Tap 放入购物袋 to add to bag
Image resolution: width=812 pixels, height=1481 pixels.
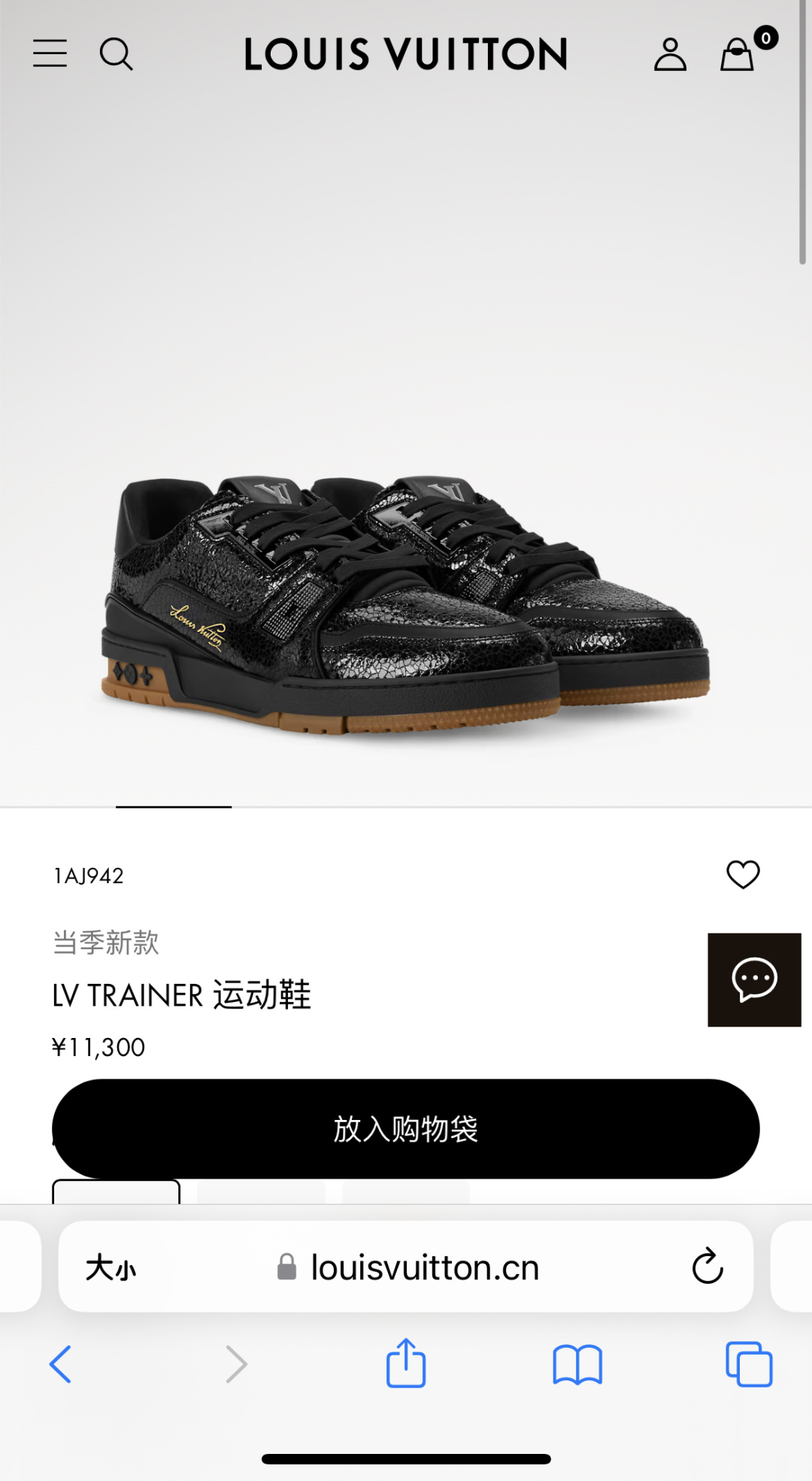click(406, 1129)
